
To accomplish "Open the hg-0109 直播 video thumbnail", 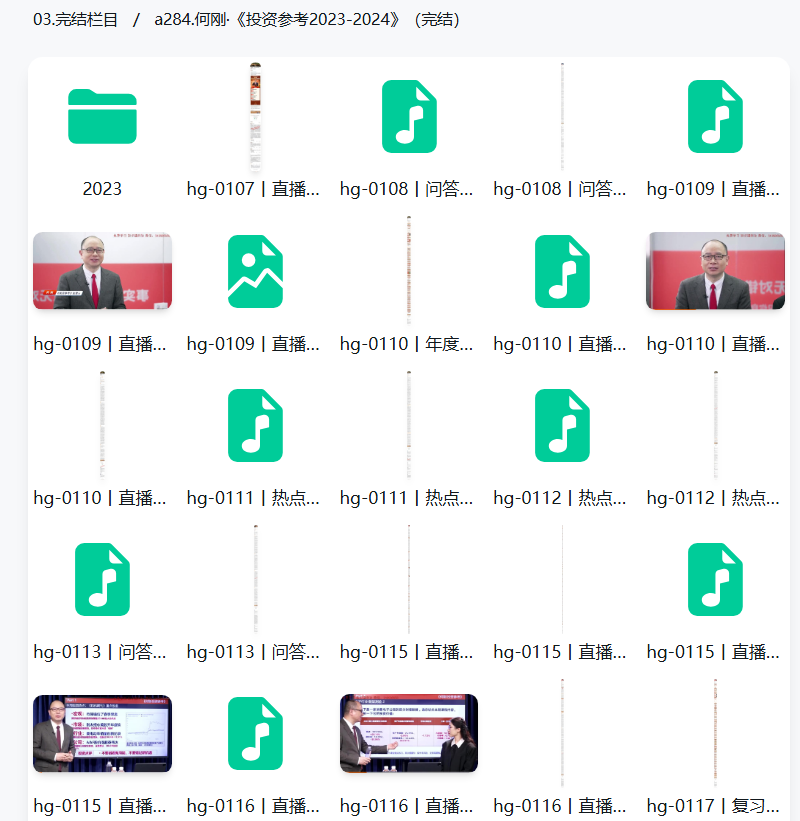I will click(102, 271).
